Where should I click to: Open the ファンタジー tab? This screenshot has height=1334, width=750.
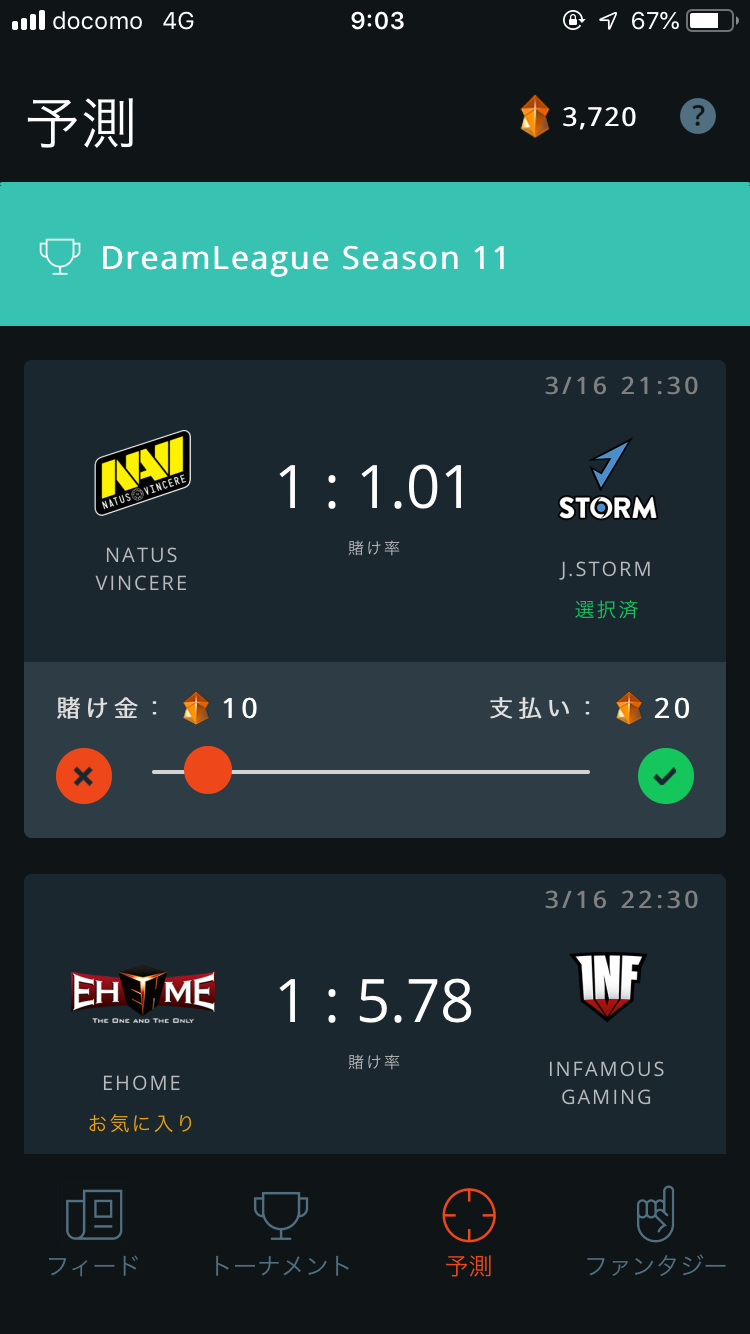click(655, 1232)
